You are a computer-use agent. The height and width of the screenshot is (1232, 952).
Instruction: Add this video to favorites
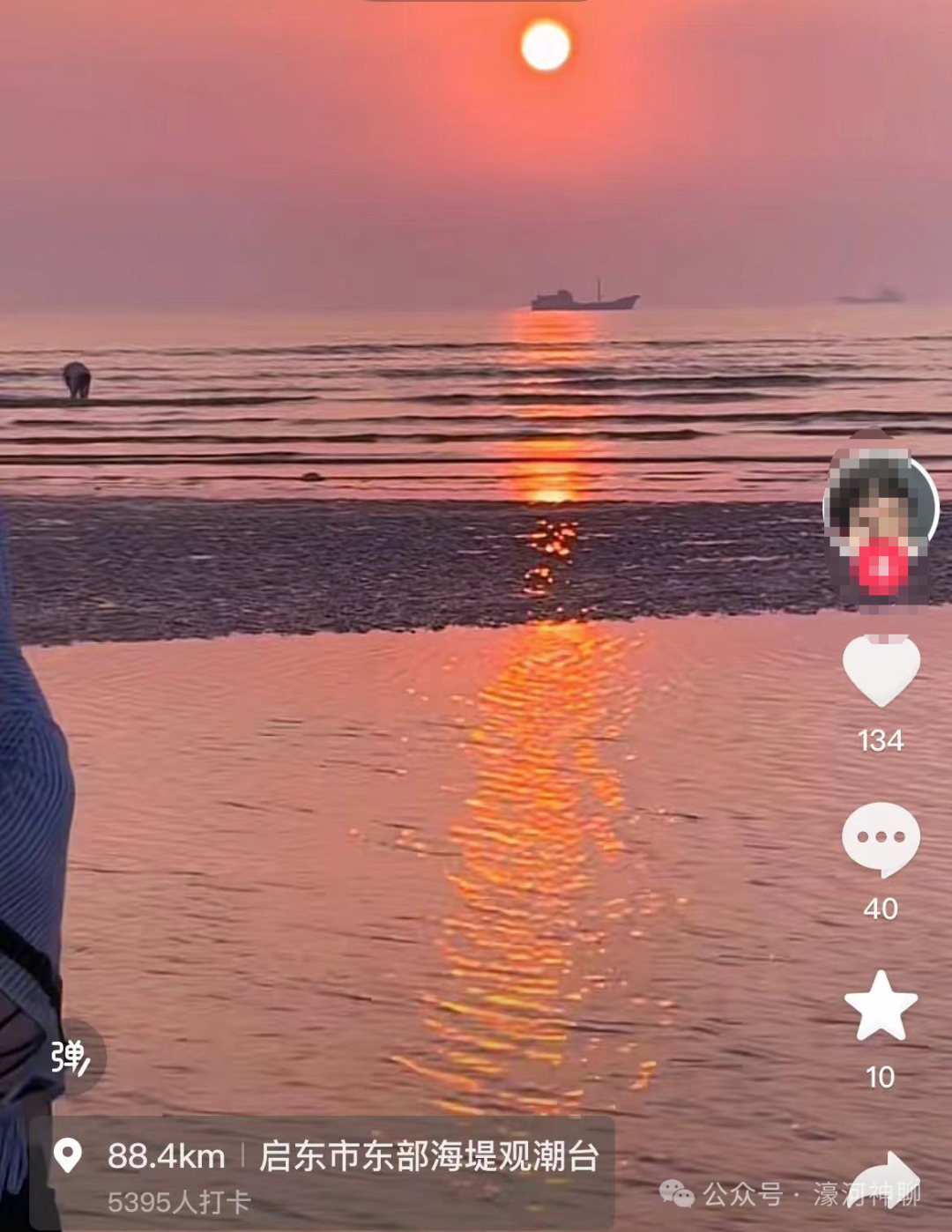click(881, 1006)
